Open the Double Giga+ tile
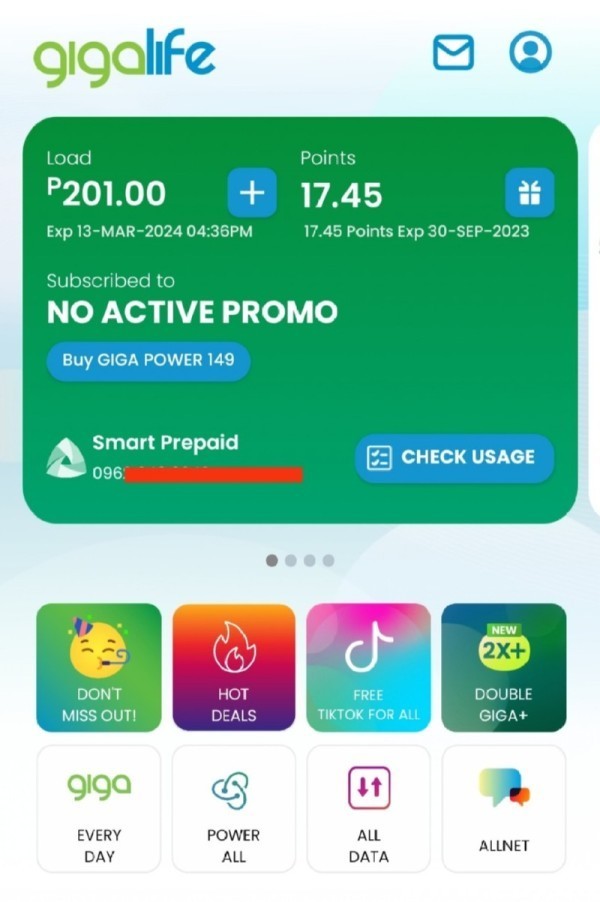 point(503,667)
